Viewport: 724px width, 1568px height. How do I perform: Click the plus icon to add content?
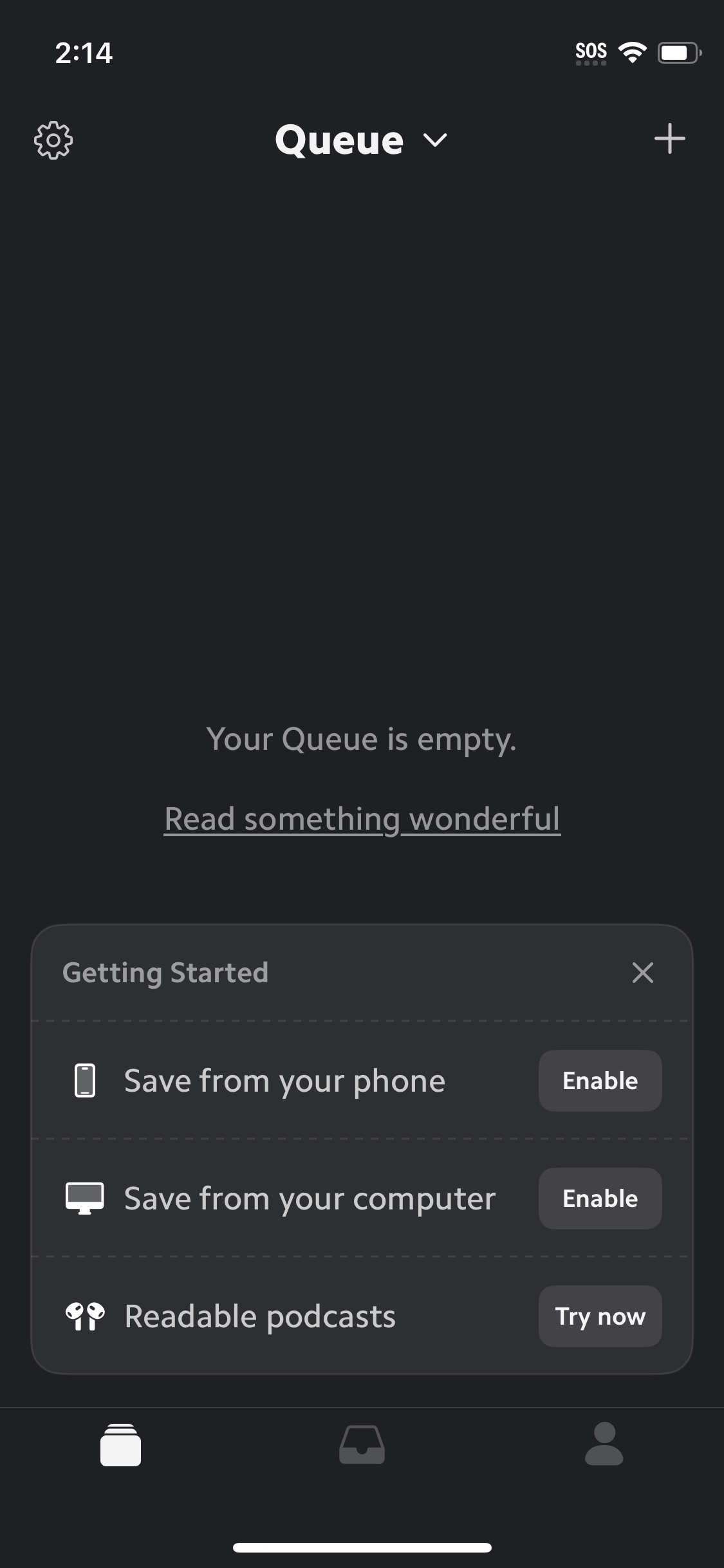tap(670, 140)
